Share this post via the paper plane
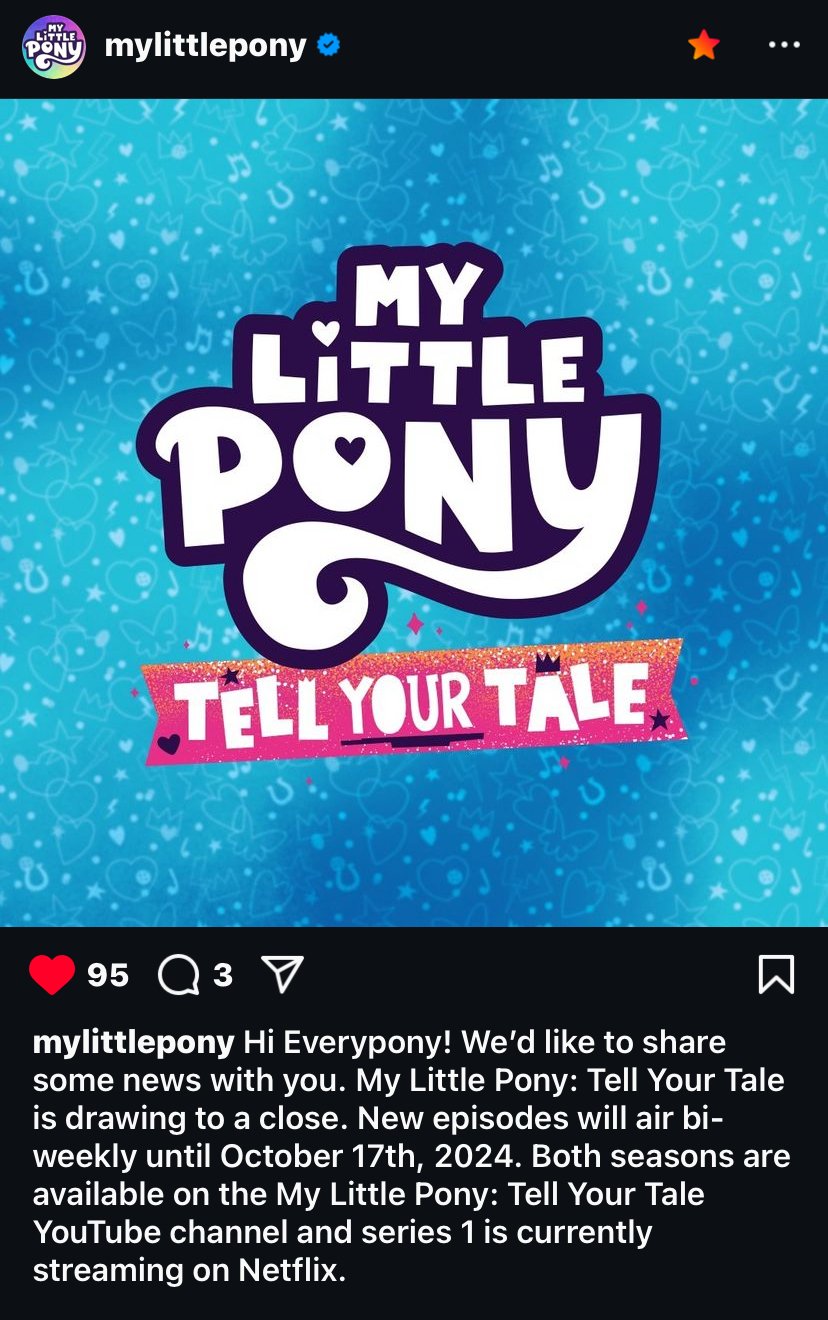This screenshot has height=1320, width=828. pyautogui.click(x=282, y=974)
